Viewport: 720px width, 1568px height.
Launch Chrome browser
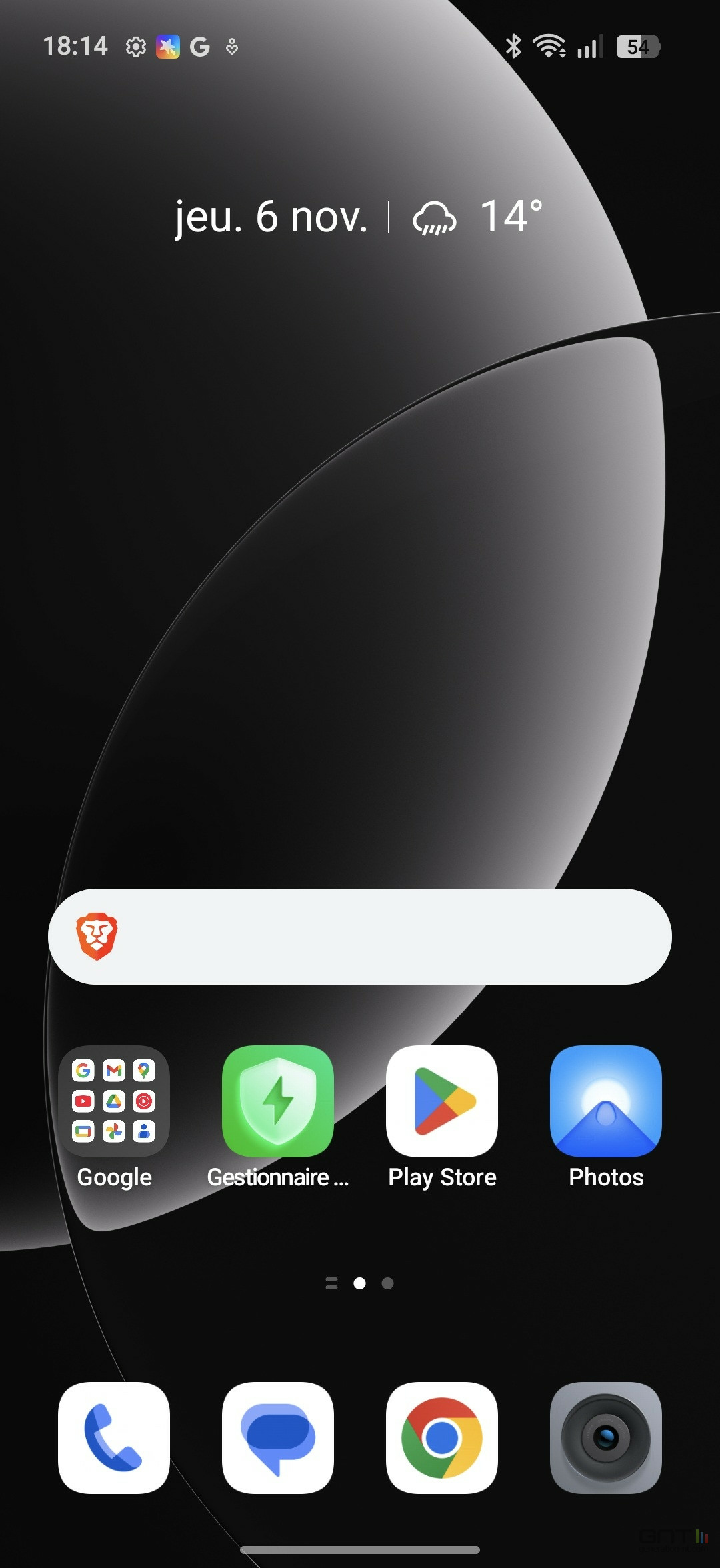[x=442, y=1437]
